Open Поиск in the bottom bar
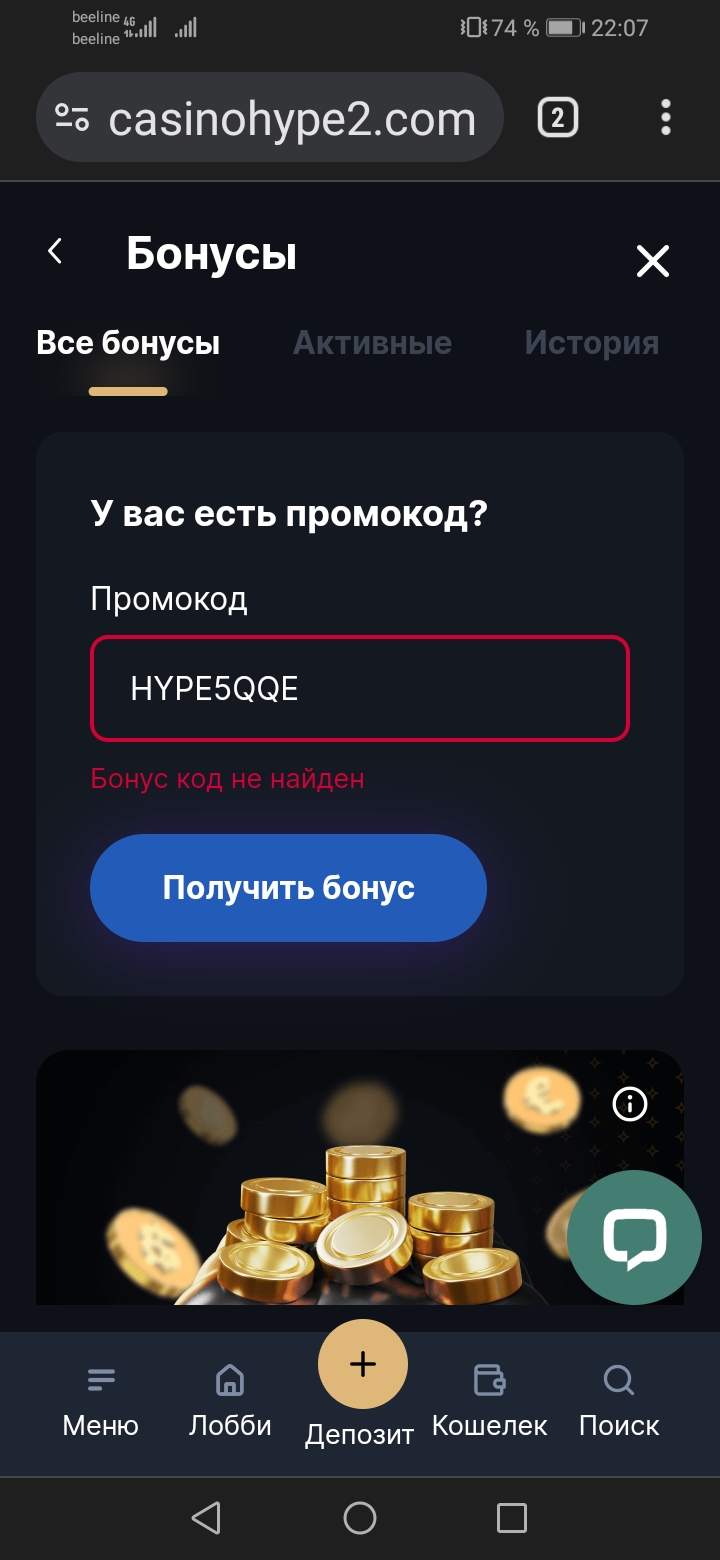720x1560 pixels. [619, 1402]
